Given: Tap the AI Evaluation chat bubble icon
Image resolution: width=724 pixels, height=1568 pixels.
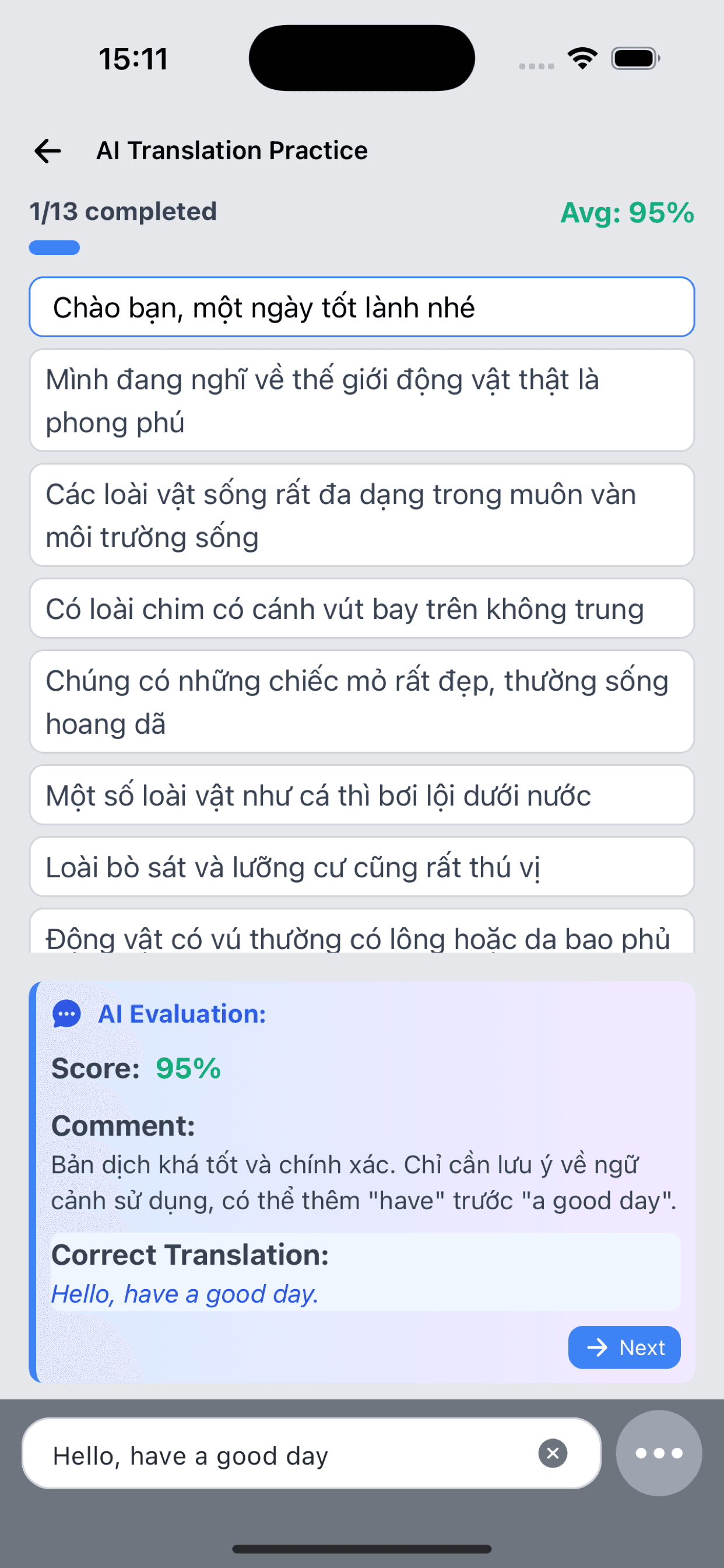Looking at the screenshot, I should tap(66, 1013).
